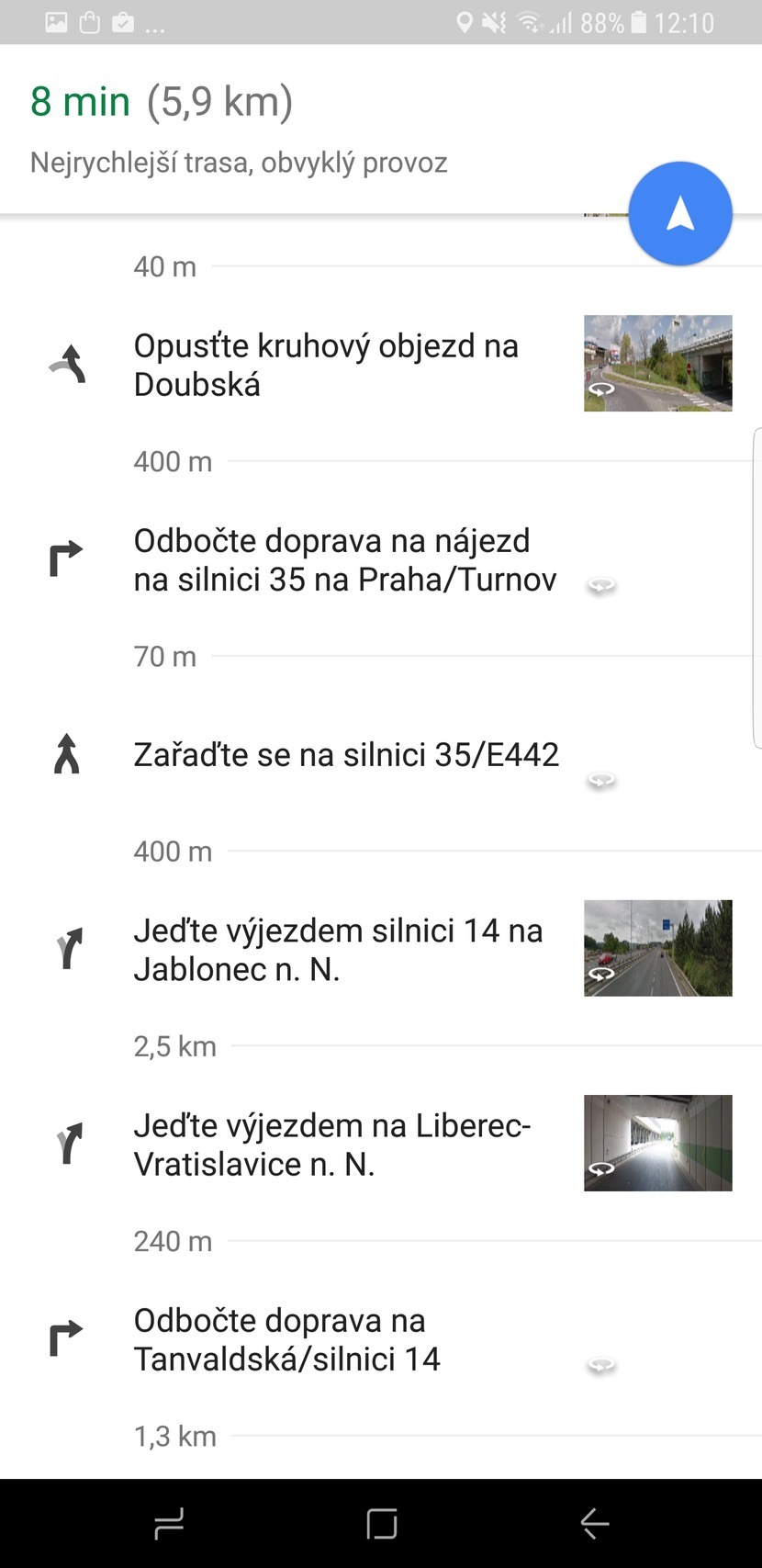
Task: Select step Jeďte výjezdem na Liberec-Vratislavice
Action: coord(332,1145)
